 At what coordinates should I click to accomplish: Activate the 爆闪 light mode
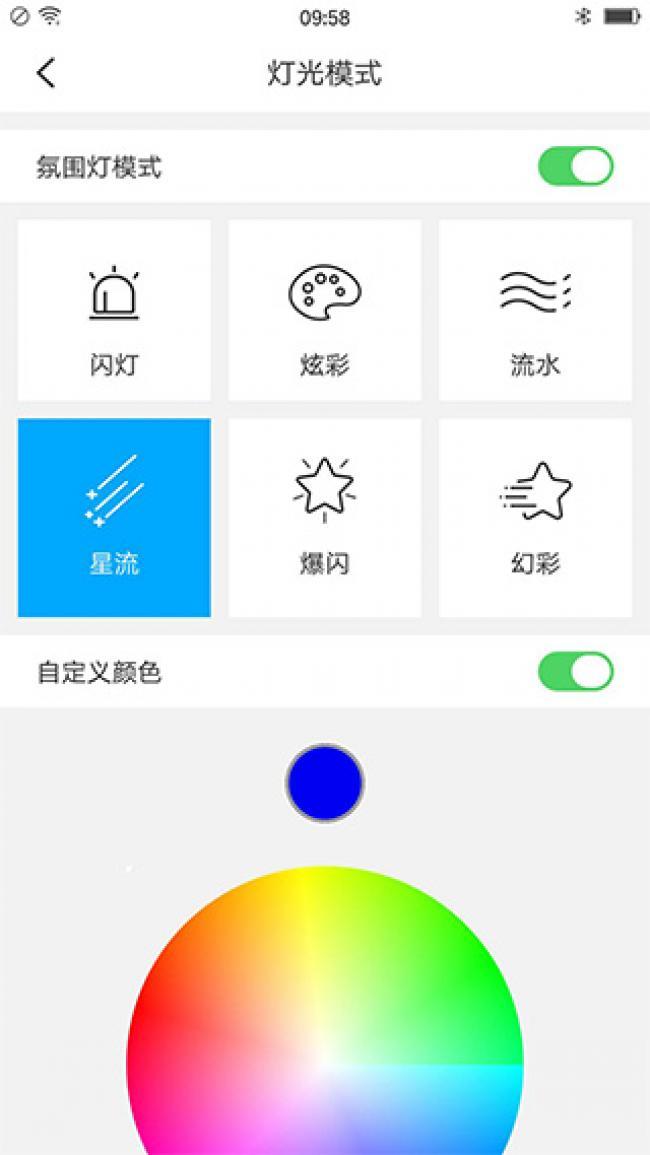tap(325, 518)
